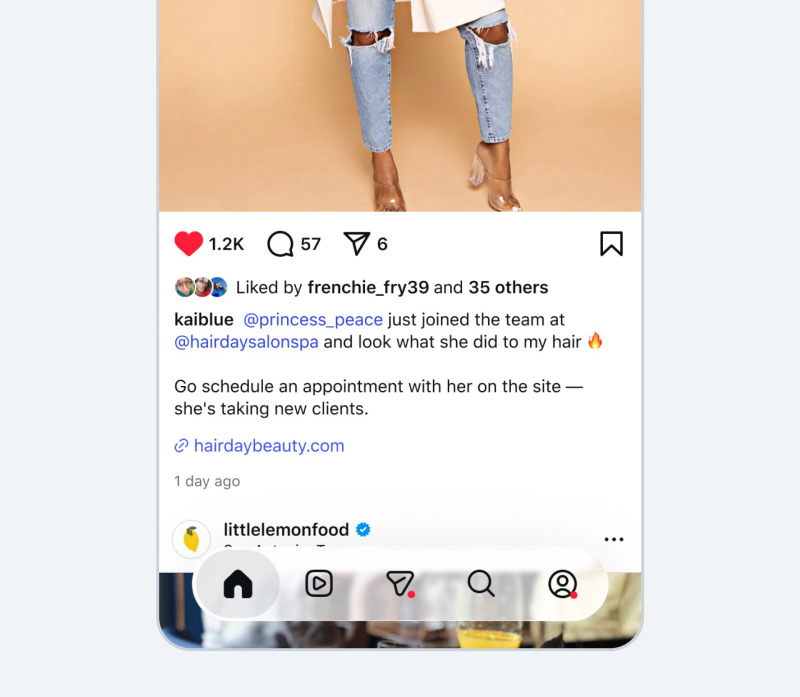This screenshot has height=697, width=800.
Task: Switch to the Search tab
Action: coord(481,584)
